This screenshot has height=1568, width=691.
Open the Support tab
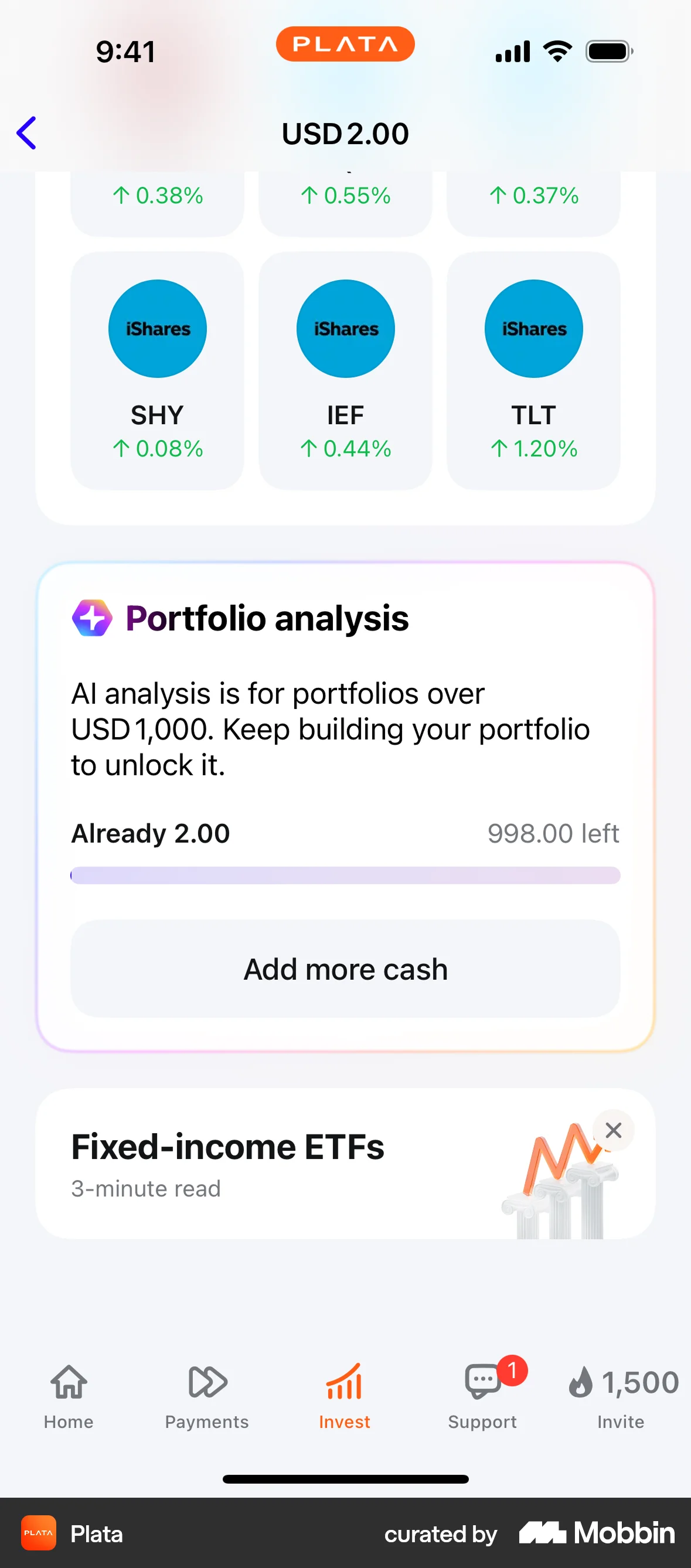click(x=482, y=1394)
